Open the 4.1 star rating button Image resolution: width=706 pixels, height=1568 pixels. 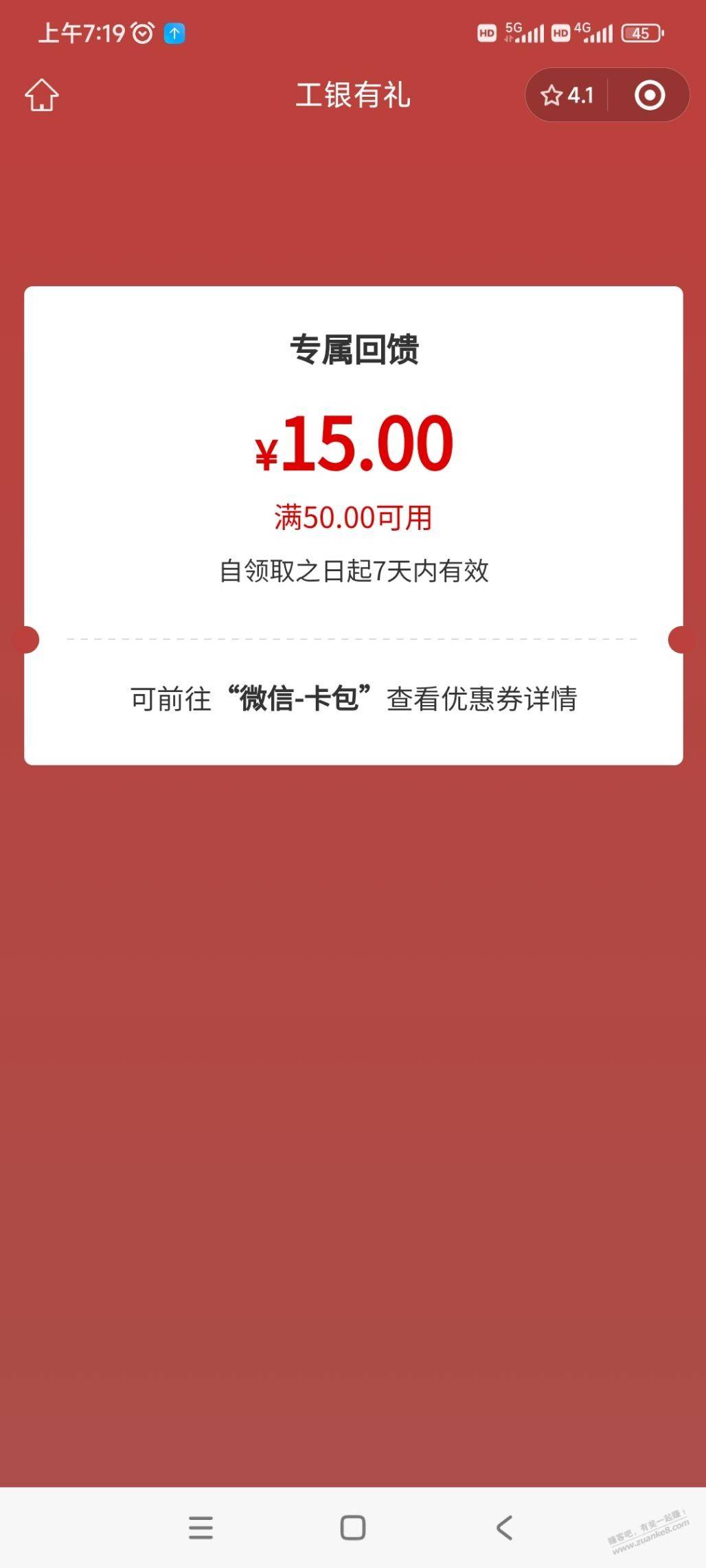point(567,95)
